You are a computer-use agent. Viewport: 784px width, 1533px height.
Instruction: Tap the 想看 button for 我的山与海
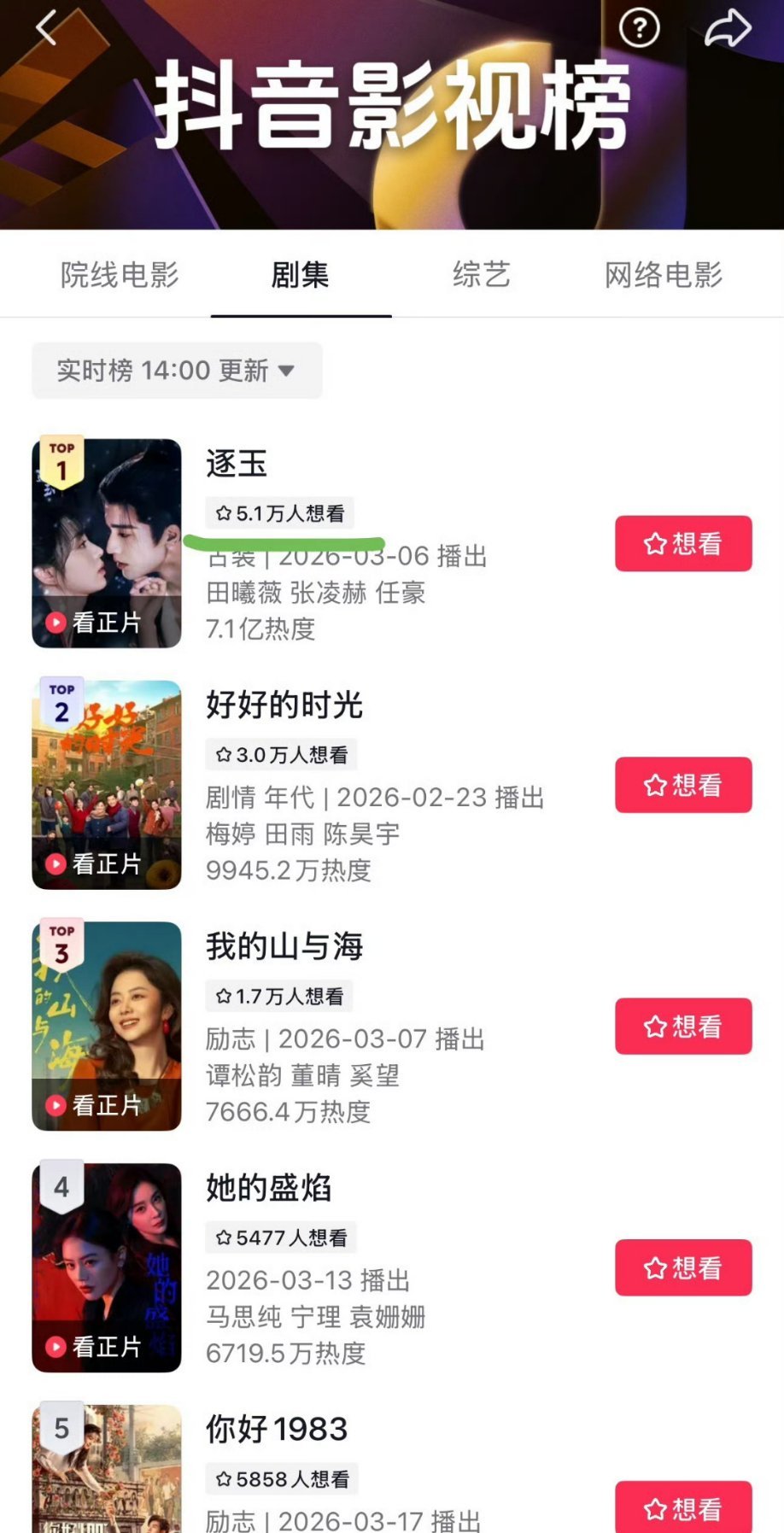[682, 1027]
